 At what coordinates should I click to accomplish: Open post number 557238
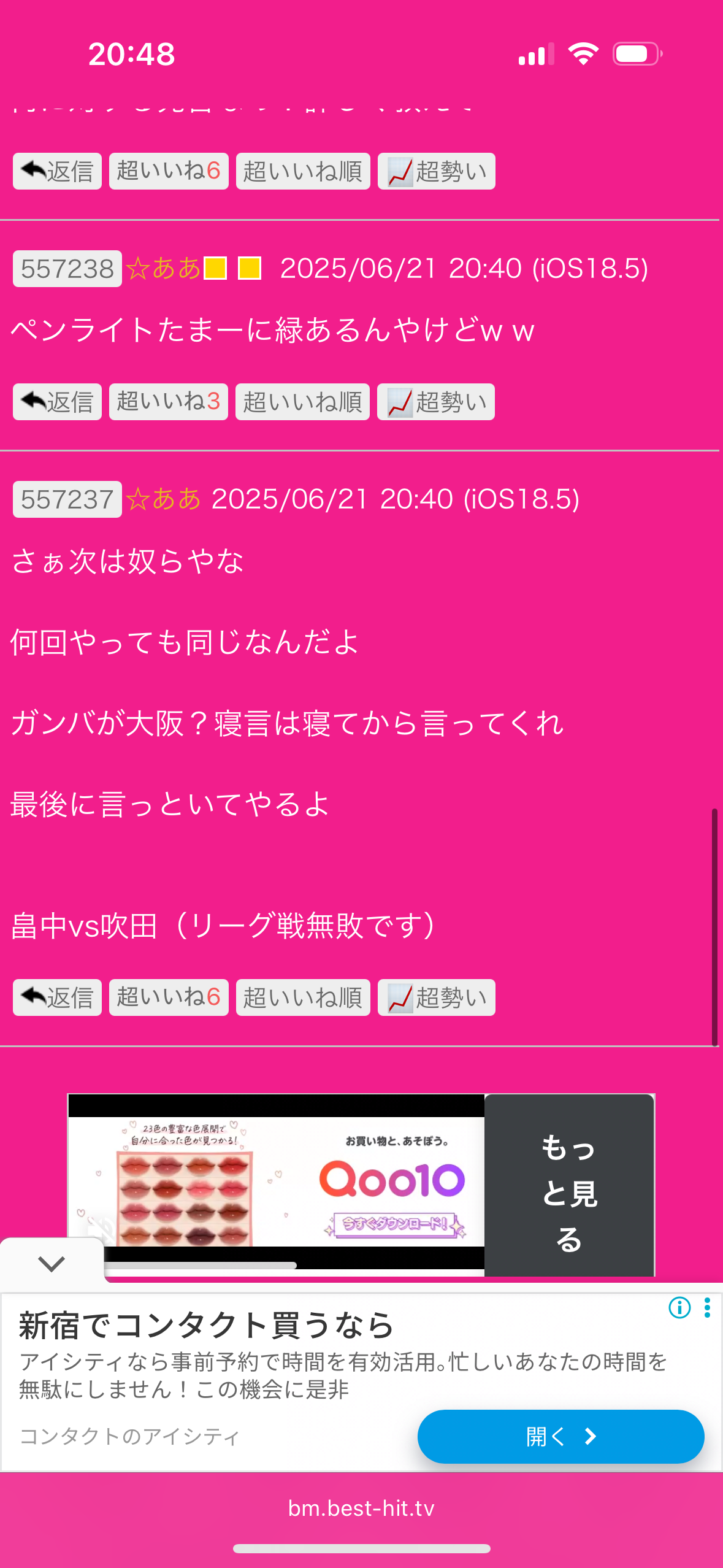click(67, 269)
